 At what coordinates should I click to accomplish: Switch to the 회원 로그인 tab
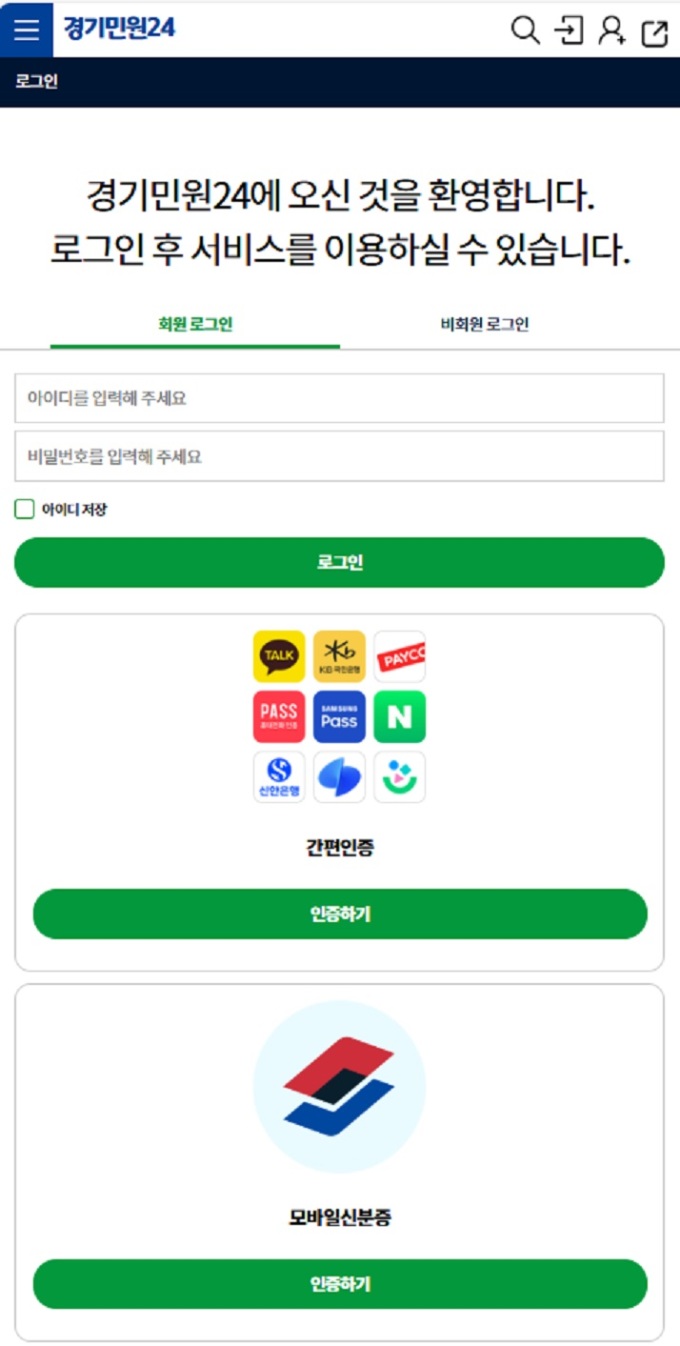195,324
